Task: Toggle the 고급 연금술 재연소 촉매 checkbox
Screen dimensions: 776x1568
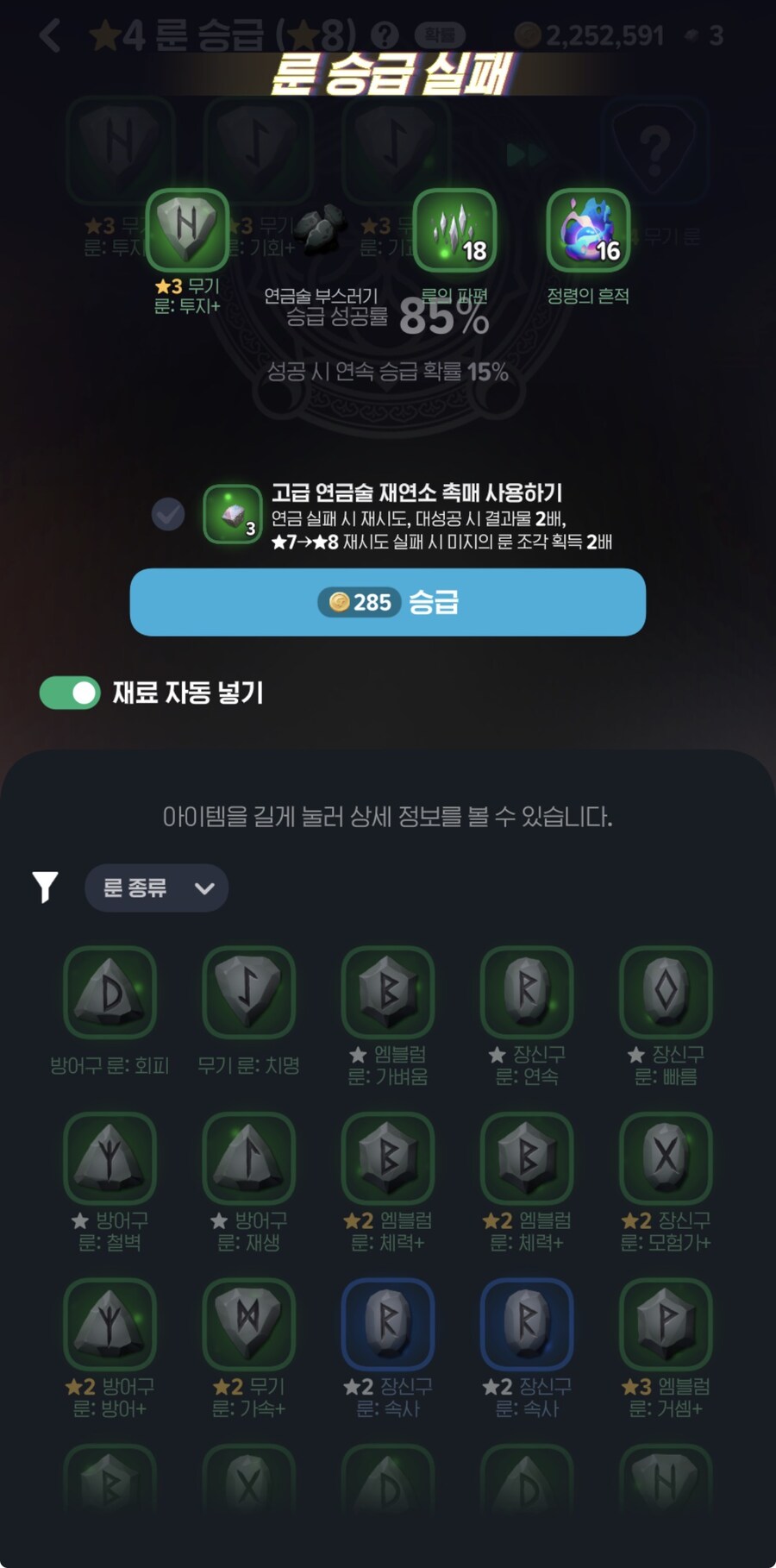Action: tap(168, 514)
